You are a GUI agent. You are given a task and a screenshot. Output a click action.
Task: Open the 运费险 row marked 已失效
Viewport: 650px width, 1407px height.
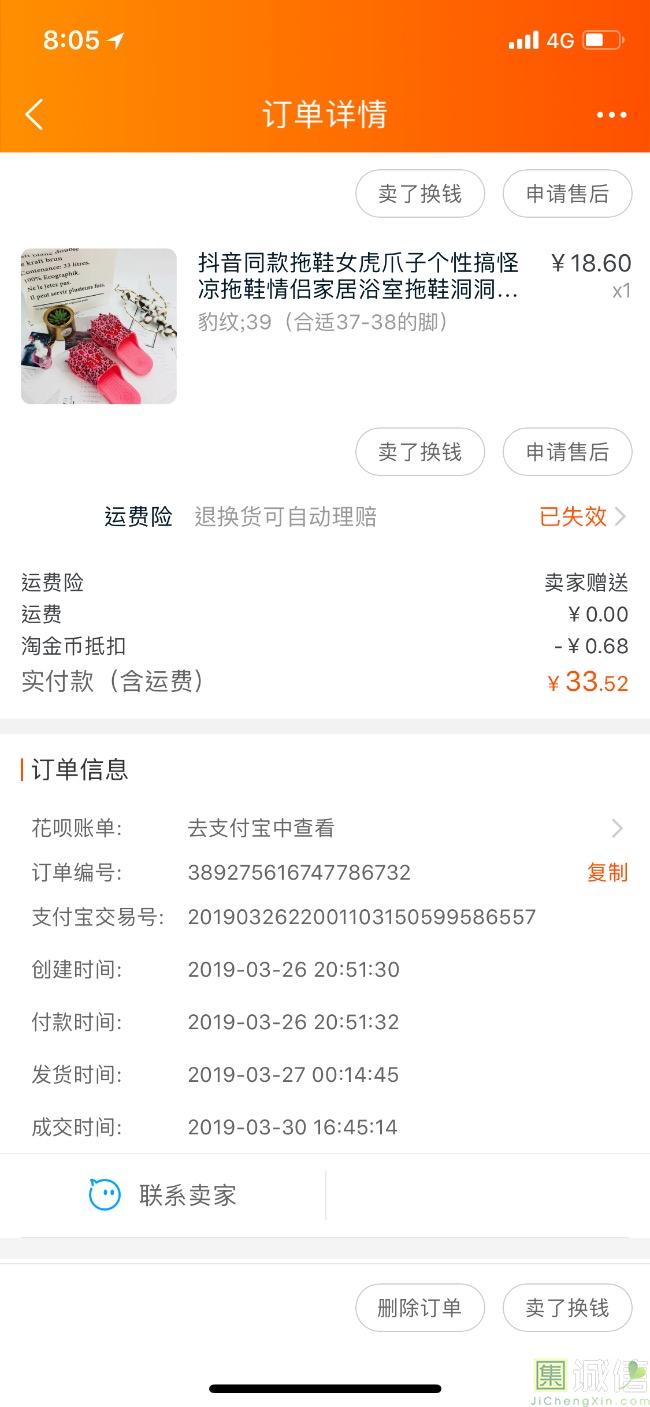(x=582, y=517)
